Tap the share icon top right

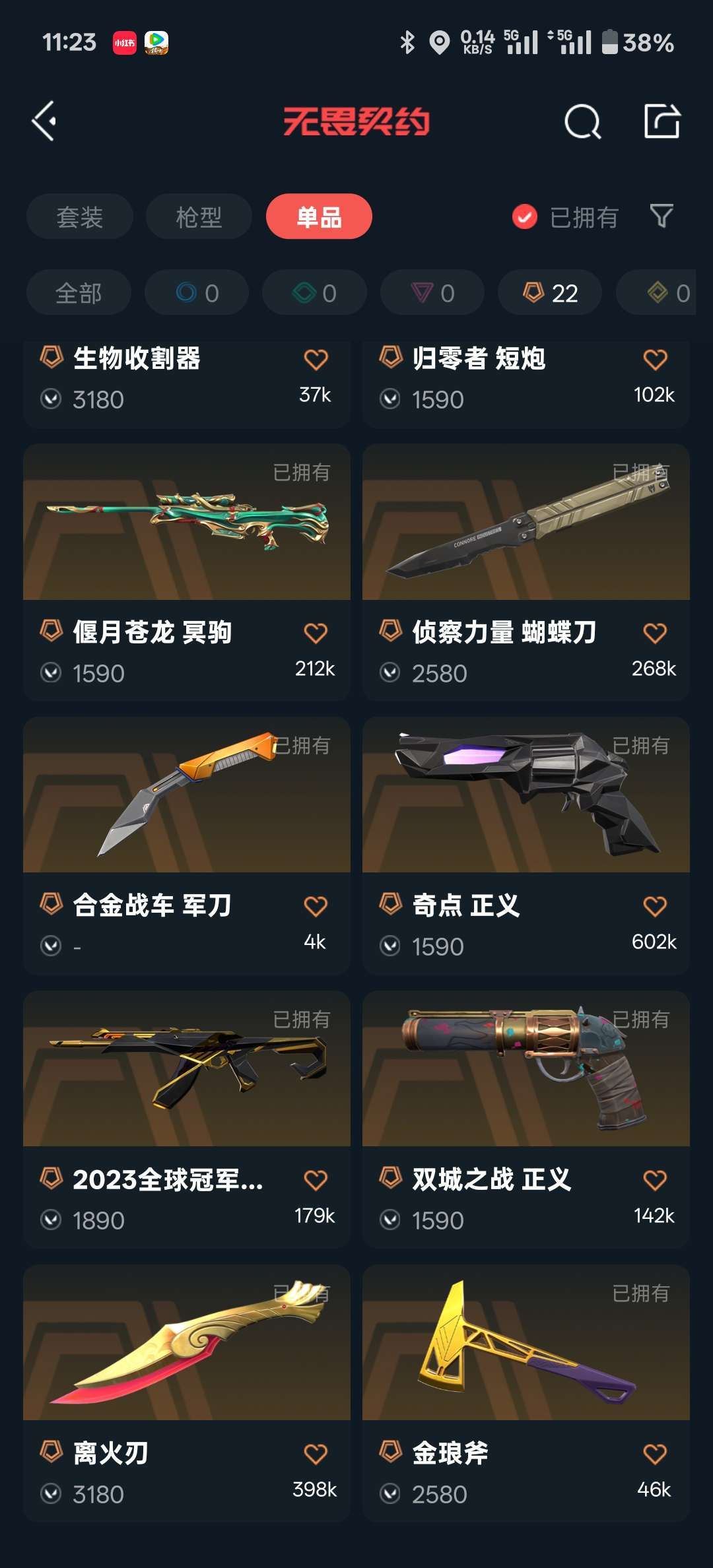pyautogui.click(x=662, y=121)
